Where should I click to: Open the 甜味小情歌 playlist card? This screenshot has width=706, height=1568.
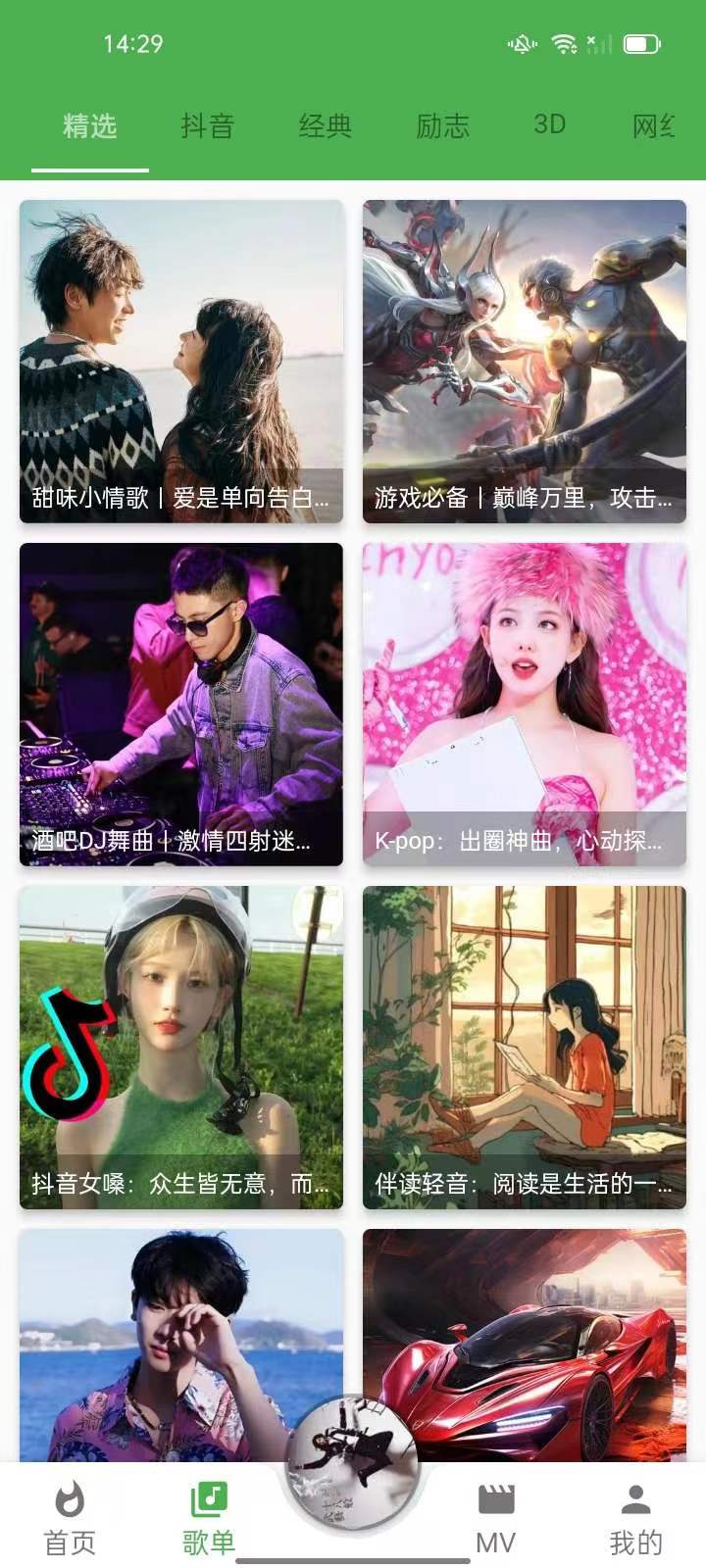[x=181, y=361]
